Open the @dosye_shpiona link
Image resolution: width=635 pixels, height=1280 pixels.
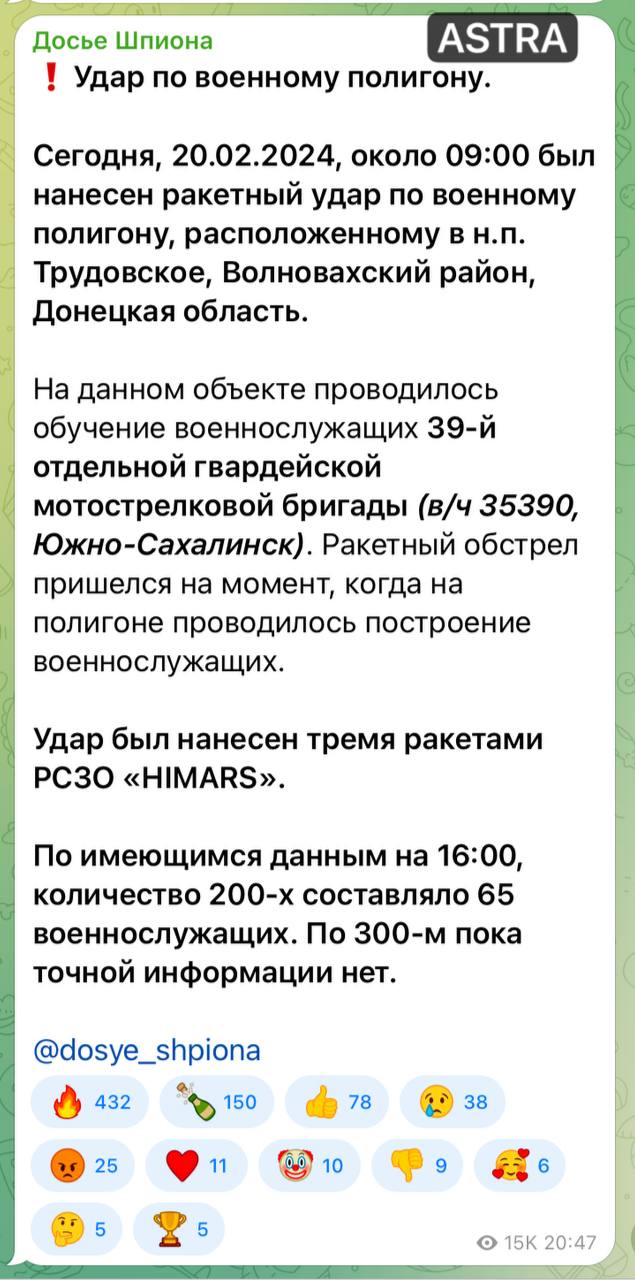pos(147,1050)
